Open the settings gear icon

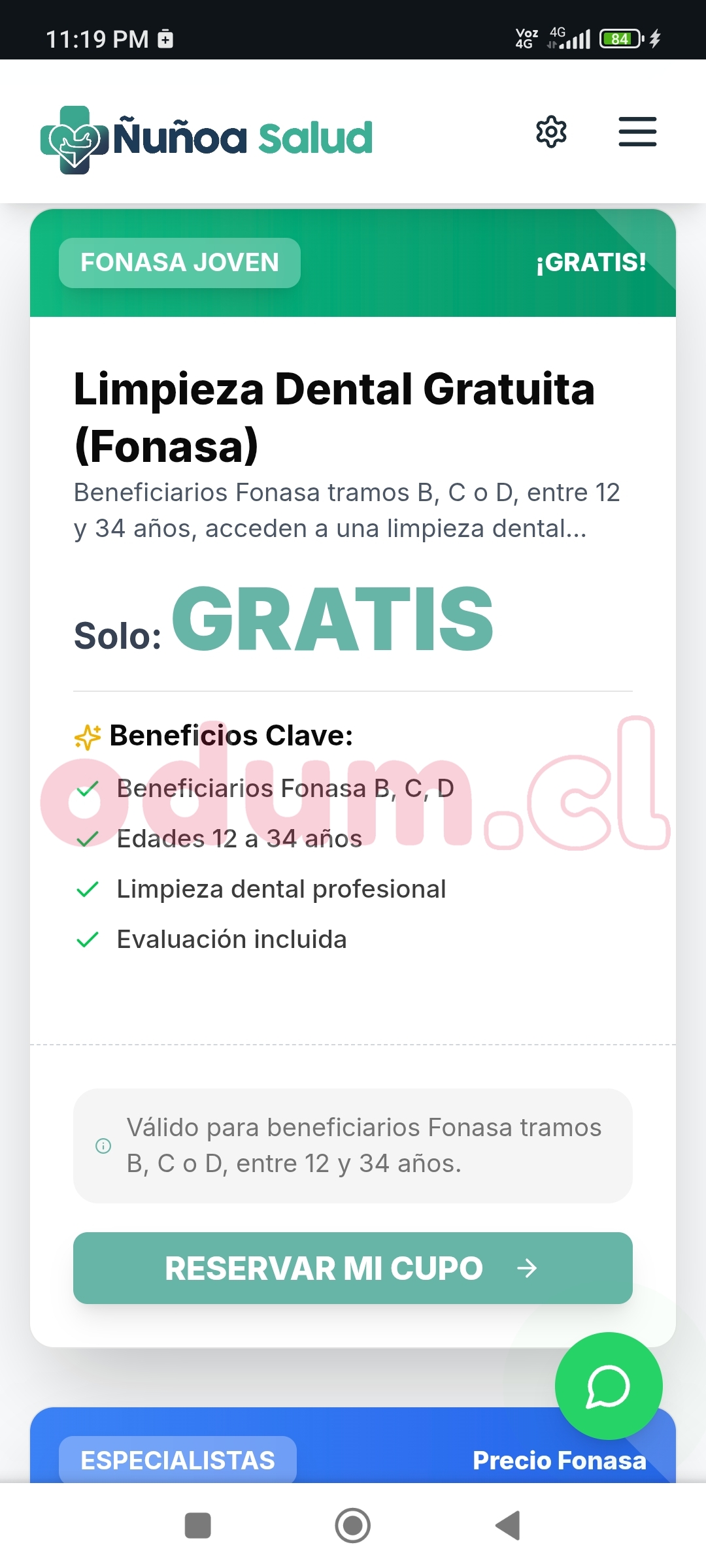[x=550, y=132]
